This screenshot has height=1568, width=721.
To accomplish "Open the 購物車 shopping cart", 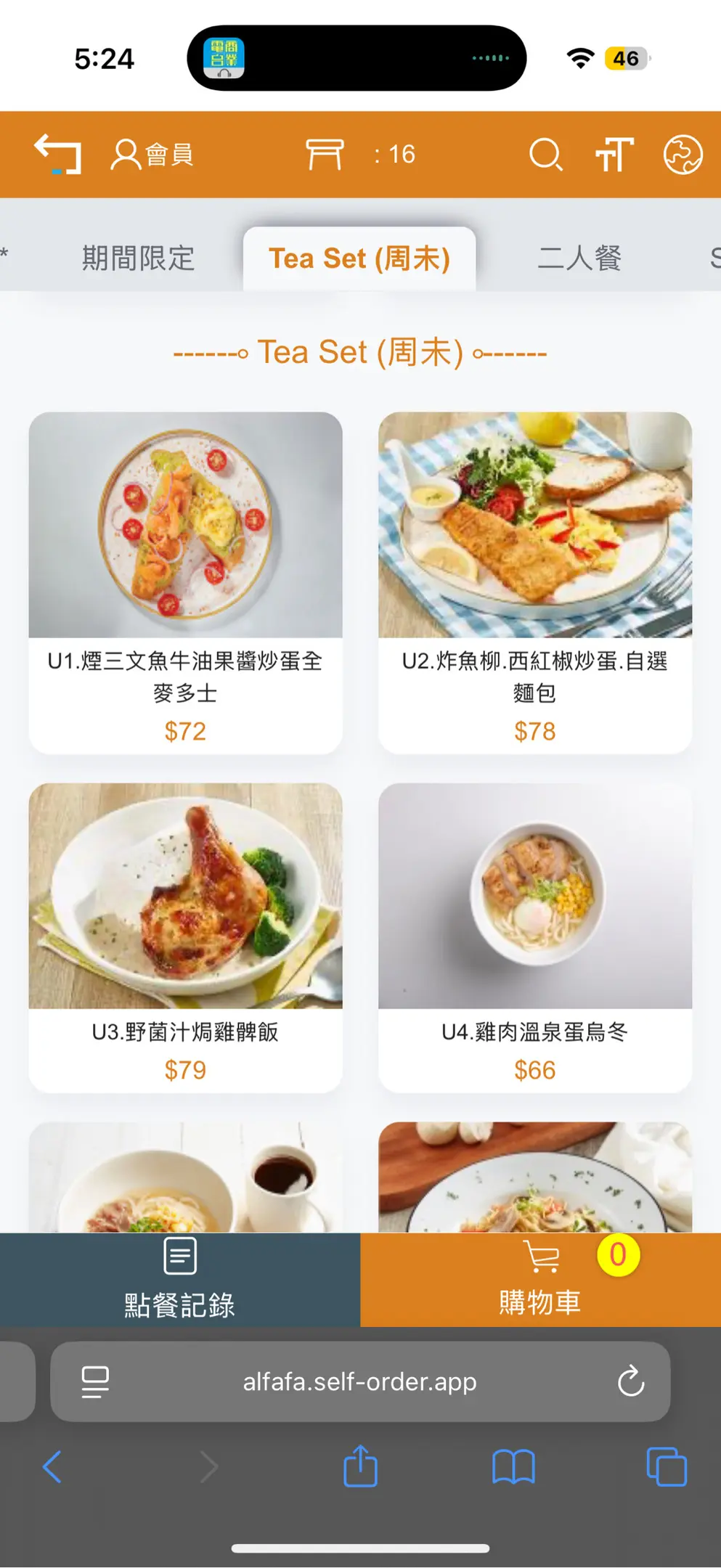I will [540, 1280].
